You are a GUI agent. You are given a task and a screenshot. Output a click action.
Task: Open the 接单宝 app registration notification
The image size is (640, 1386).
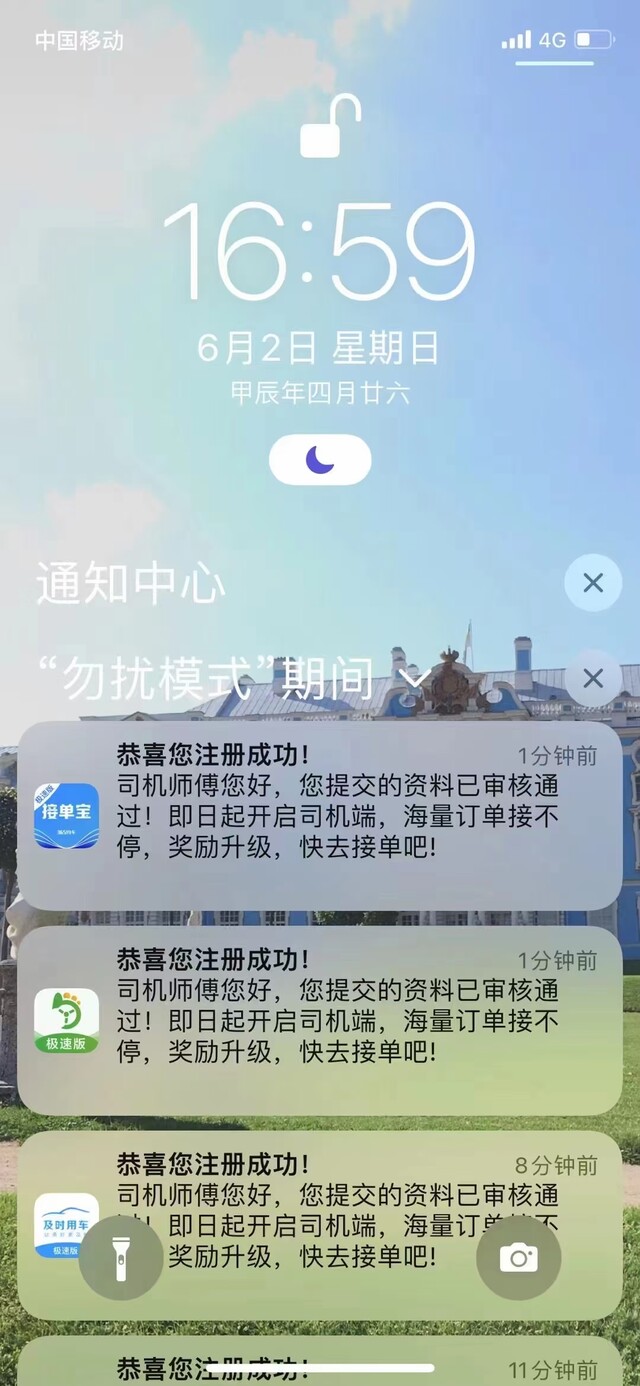tap(319, 816)
